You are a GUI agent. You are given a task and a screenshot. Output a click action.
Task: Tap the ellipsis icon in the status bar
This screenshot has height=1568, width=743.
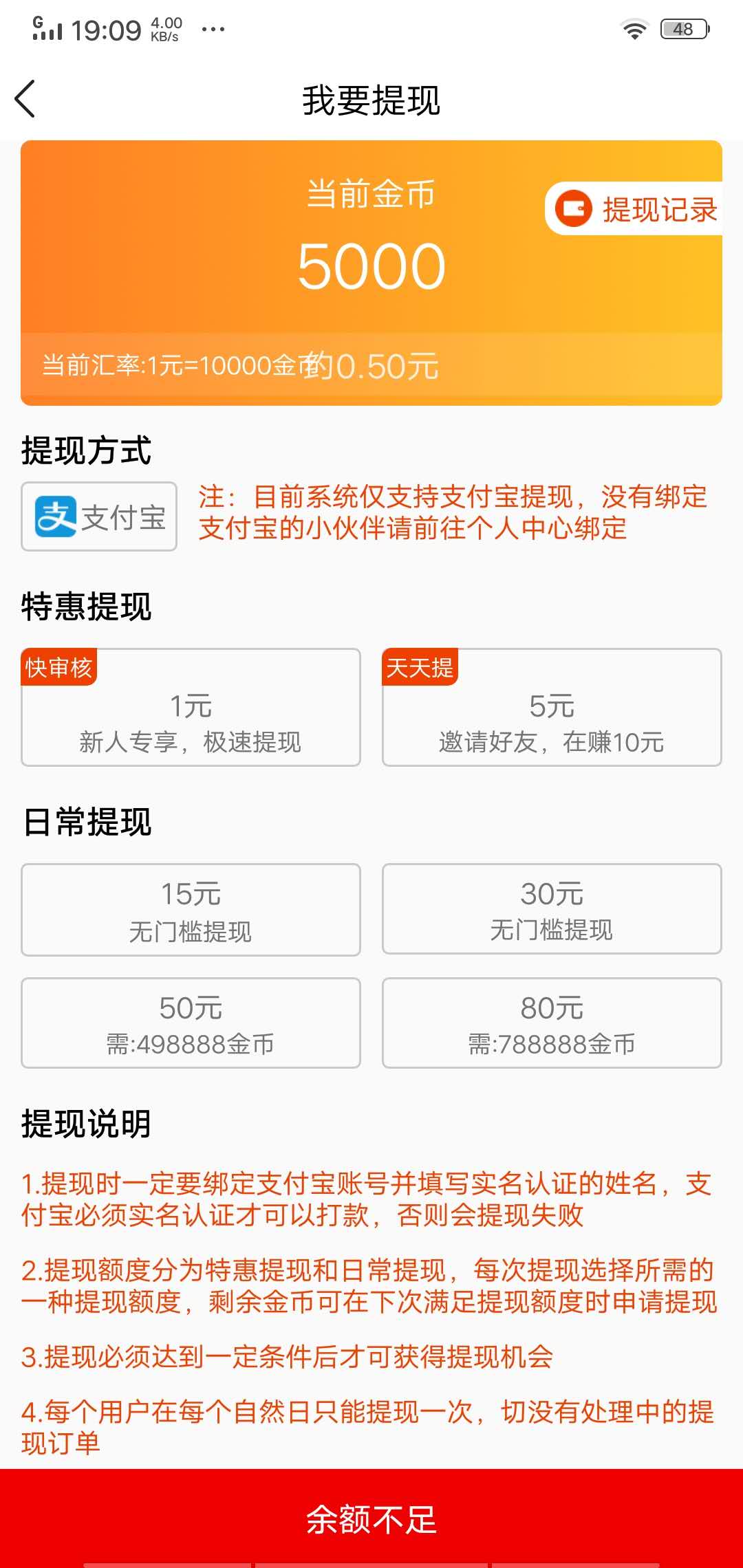(213, 29)
